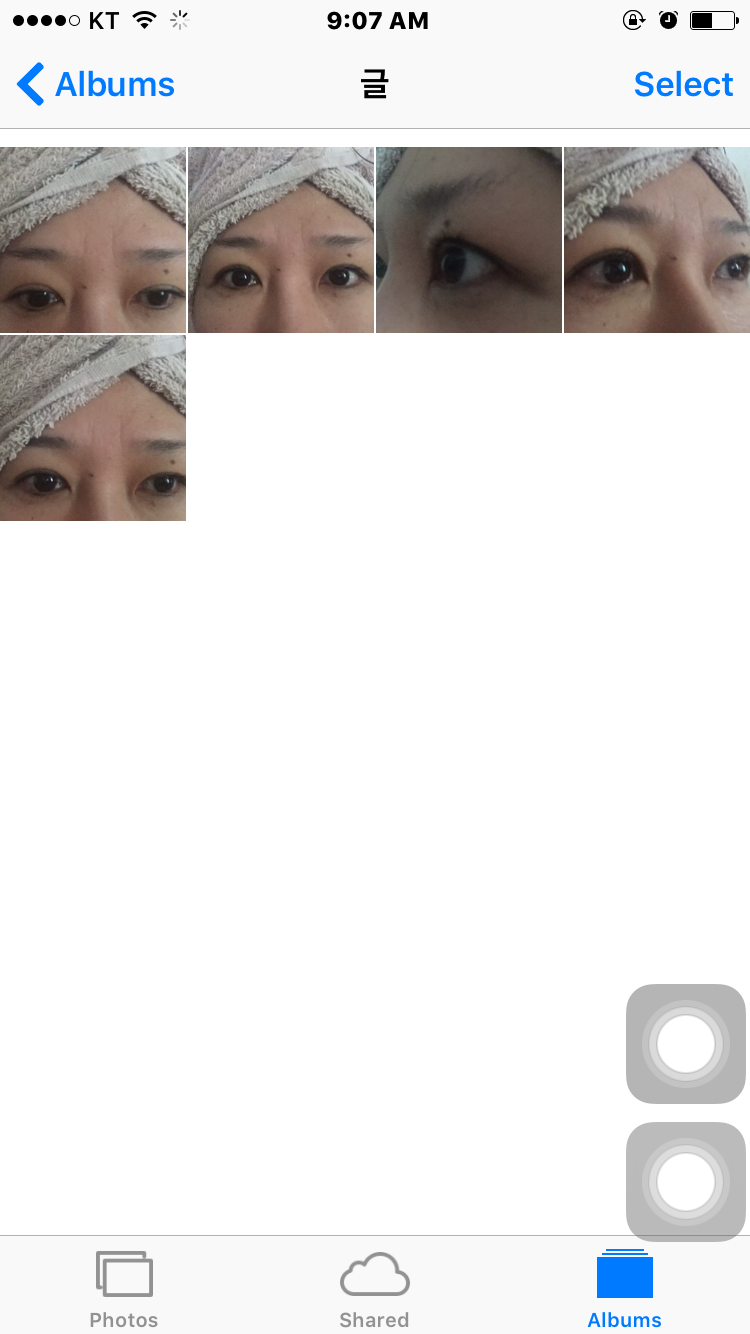Open the only photo in second row
Screen dimensions: 750x1334
(93, 428)
